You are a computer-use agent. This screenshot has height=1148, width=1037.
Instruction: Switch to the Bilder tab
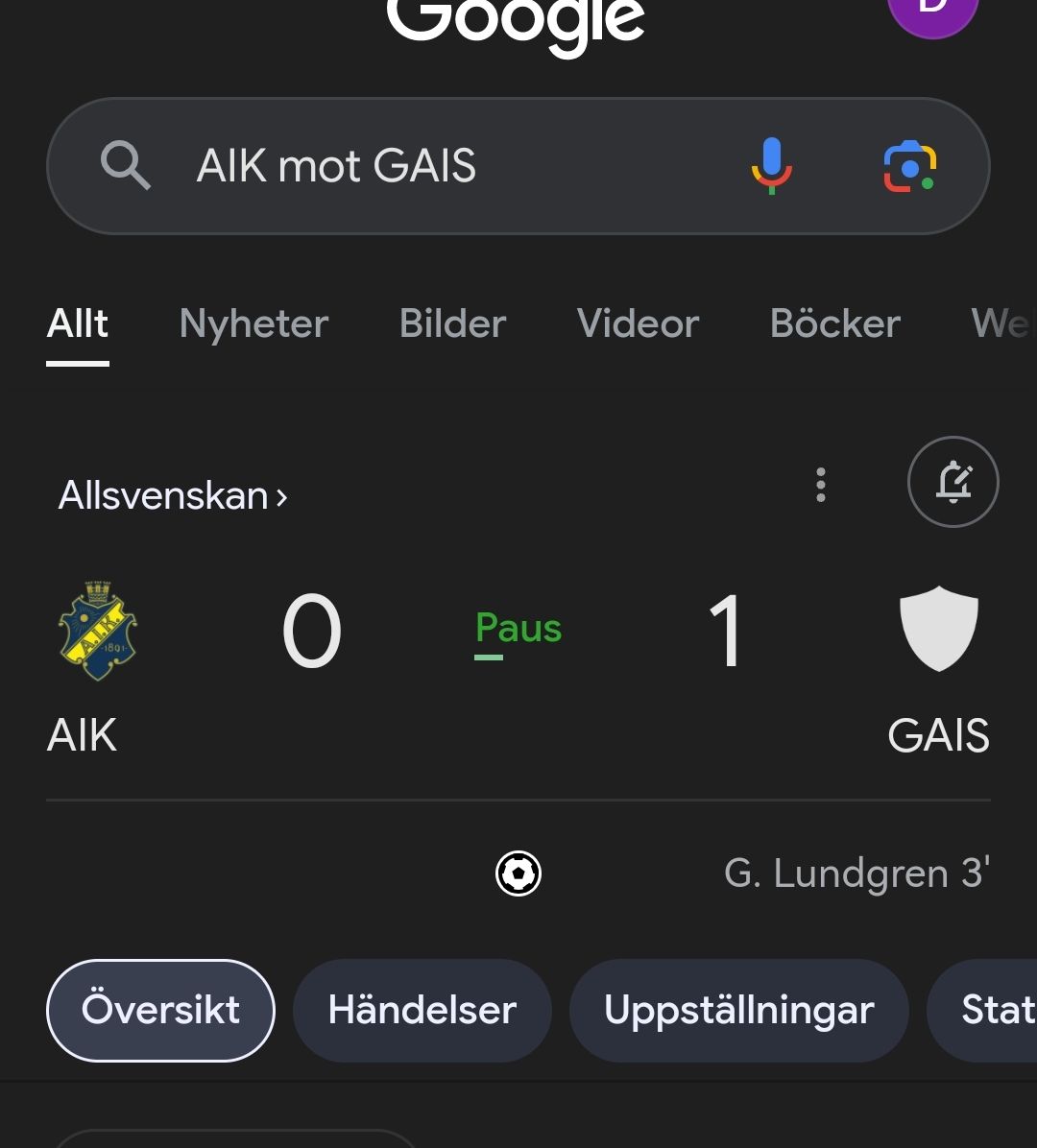452,324
